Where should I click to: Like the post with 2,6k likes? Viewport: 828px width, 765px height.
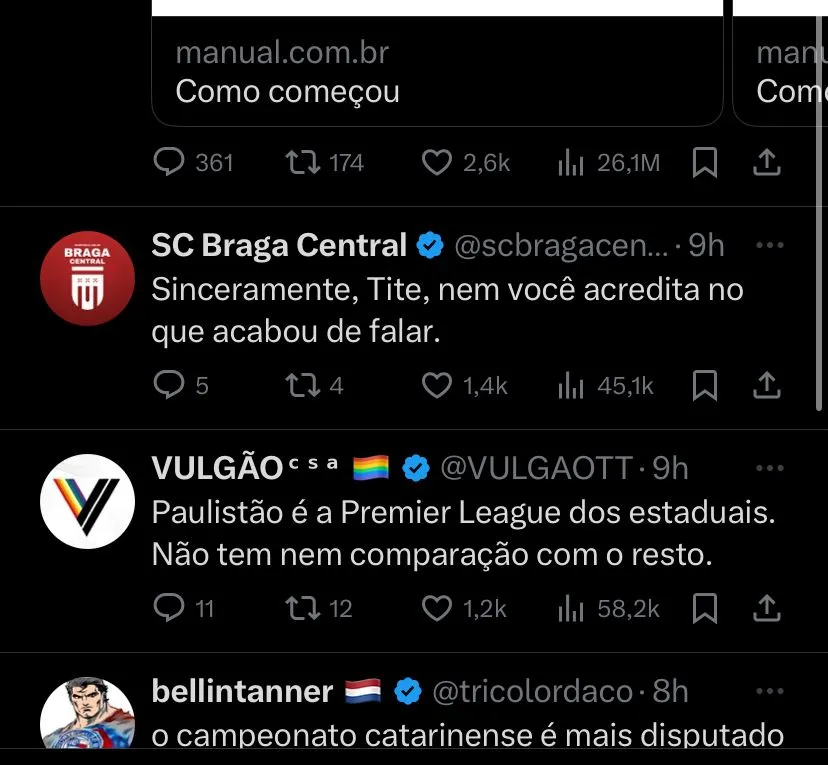click(436, 162)
